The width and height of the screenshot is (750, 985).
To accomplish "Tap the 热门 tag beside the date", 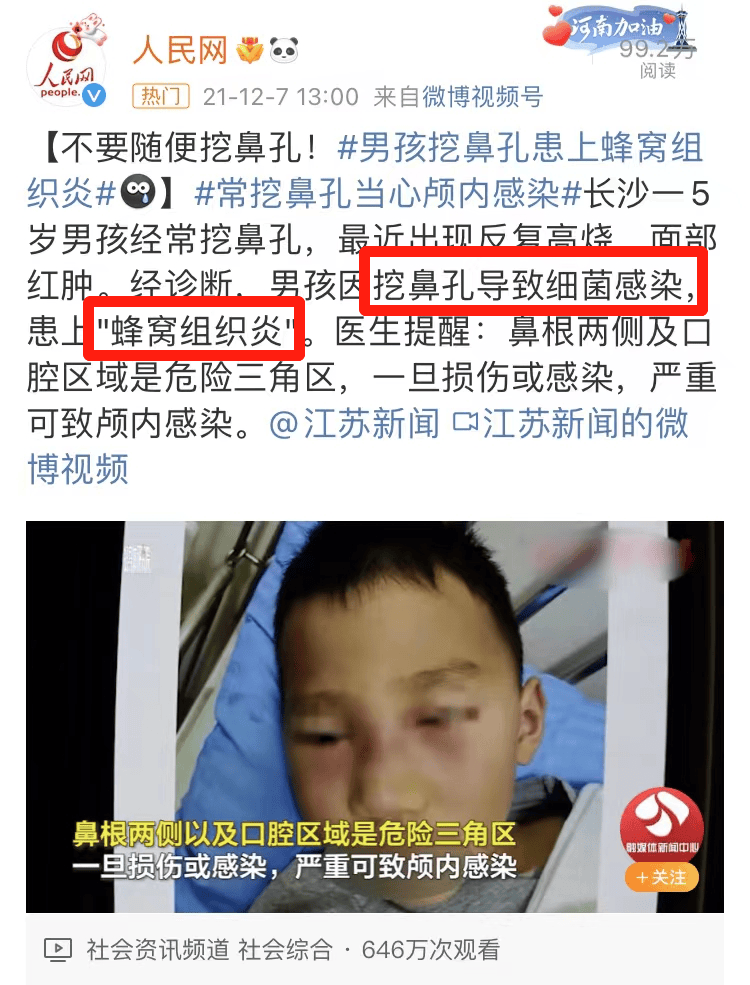I will coord(161,97).
